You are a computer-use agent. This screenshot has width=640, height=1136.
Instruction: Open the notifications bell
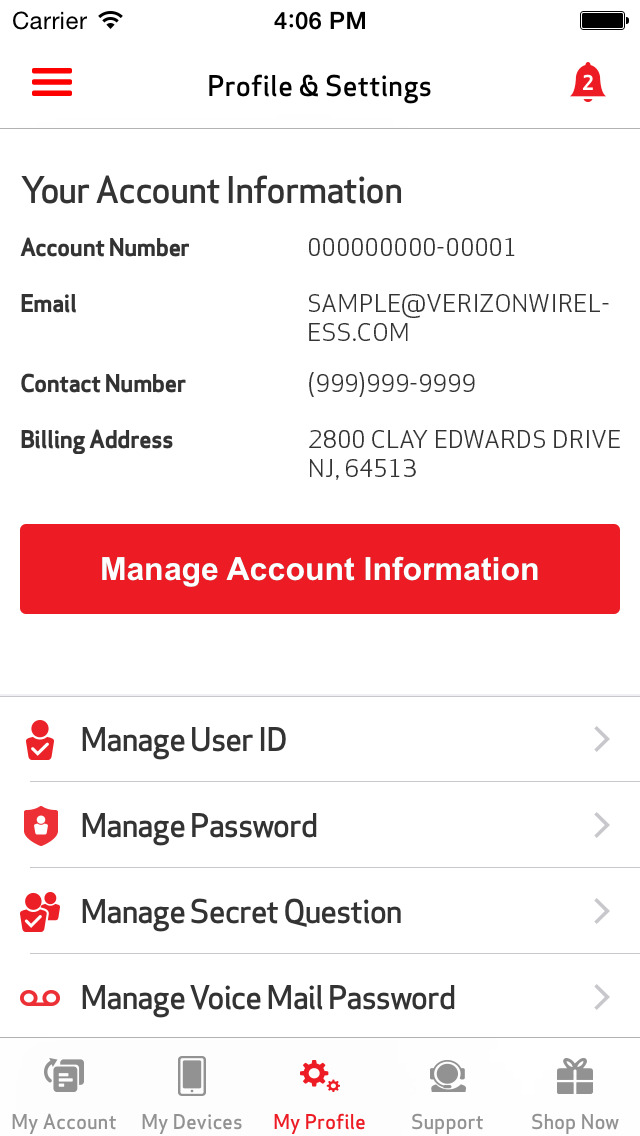[x=588, y=83]
